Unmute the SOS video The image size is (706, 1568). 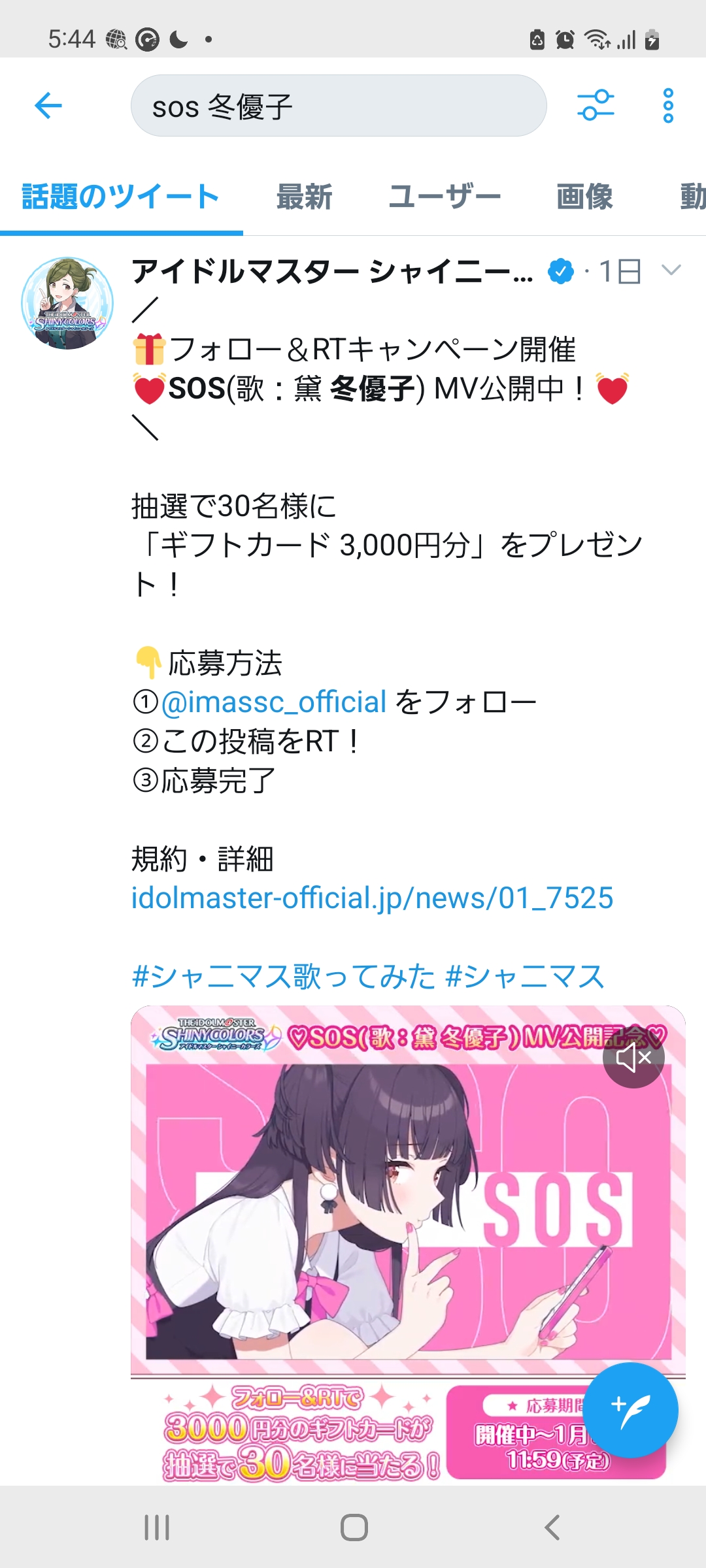[x=633, y=1057]
